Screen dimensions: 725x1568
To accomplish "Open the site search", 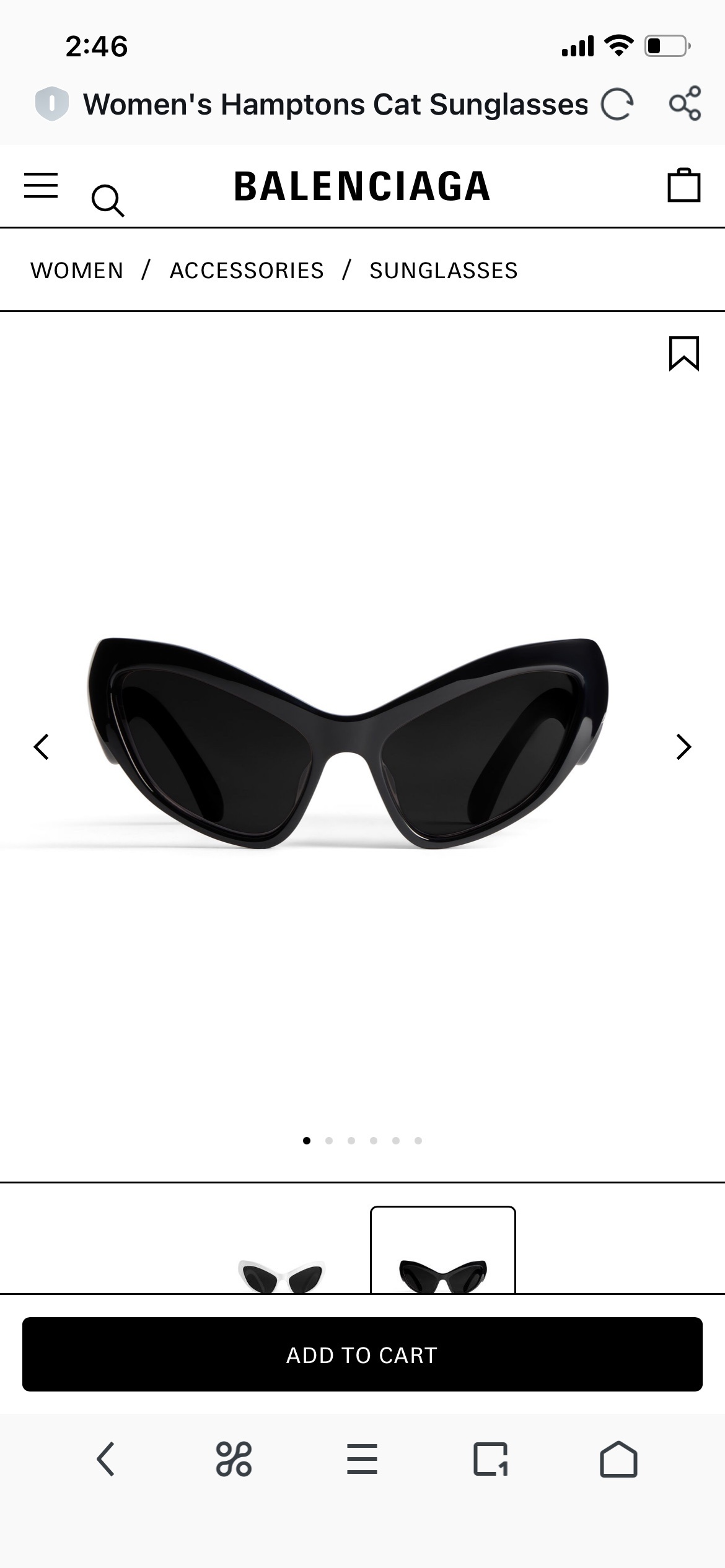I will coord(108,201).
